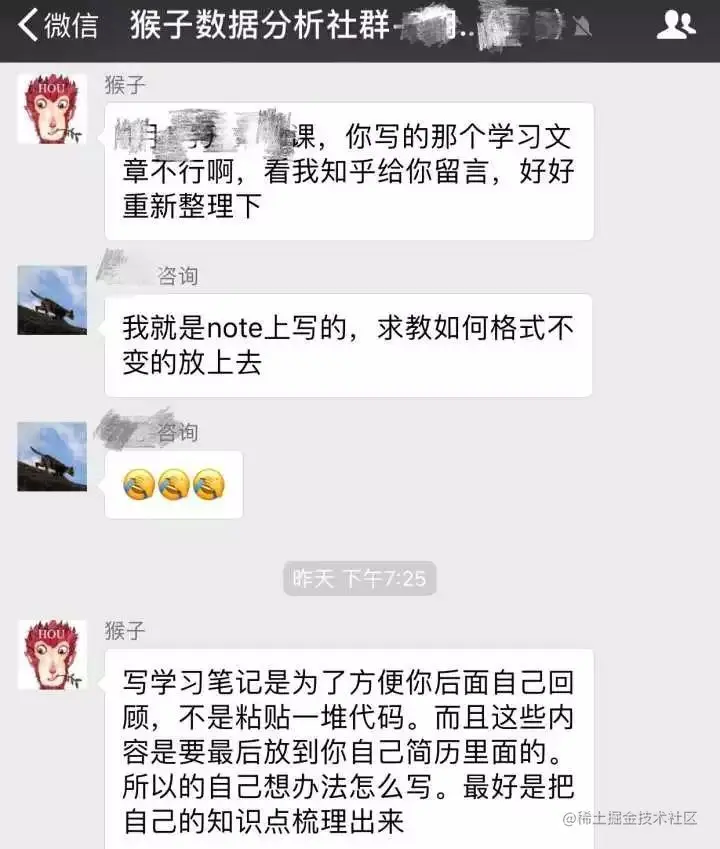The height and width of the screenshot is (849, 720).
Task: Open the group members info icon
Action: [675, 26]
